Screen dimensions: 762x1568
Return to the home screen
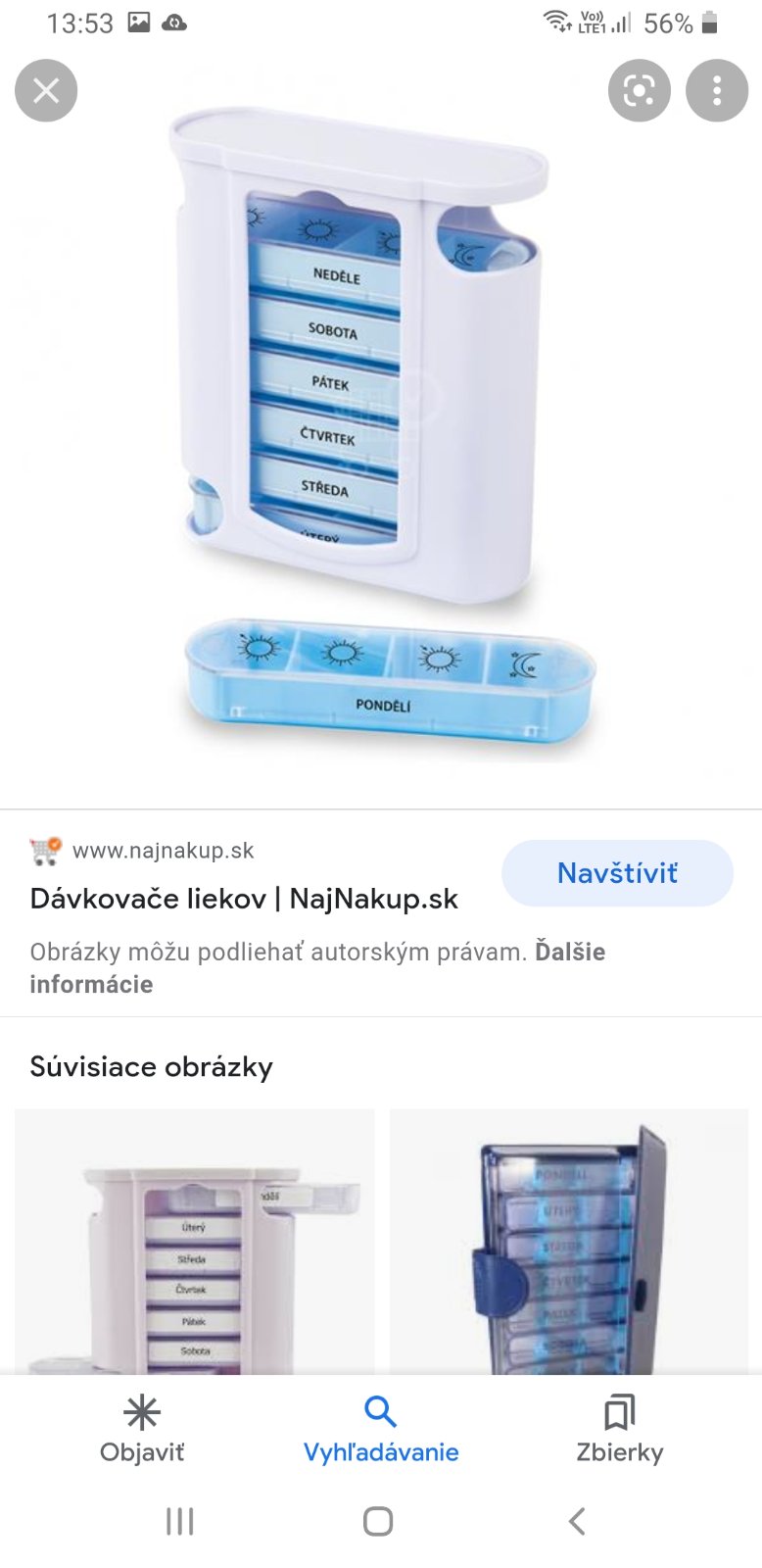[x=378, y=1521]
